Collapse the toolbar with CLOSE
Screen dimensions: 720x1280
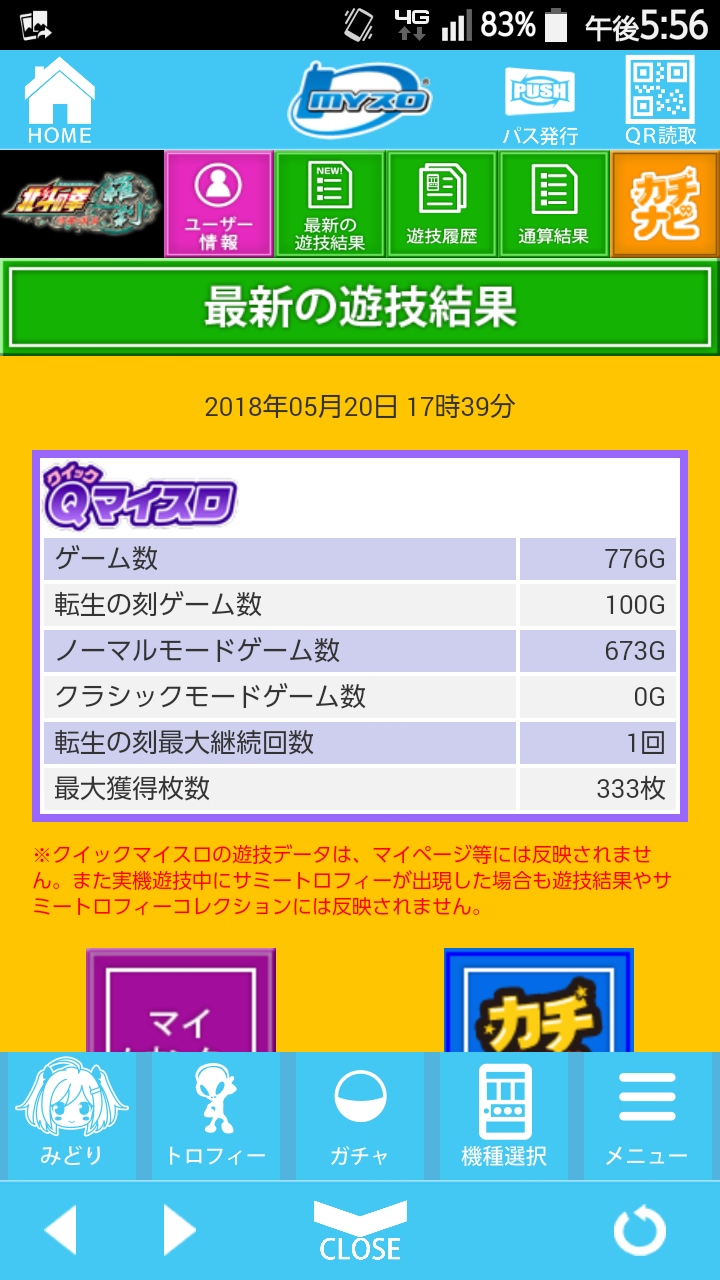[x=360, y=1232]
